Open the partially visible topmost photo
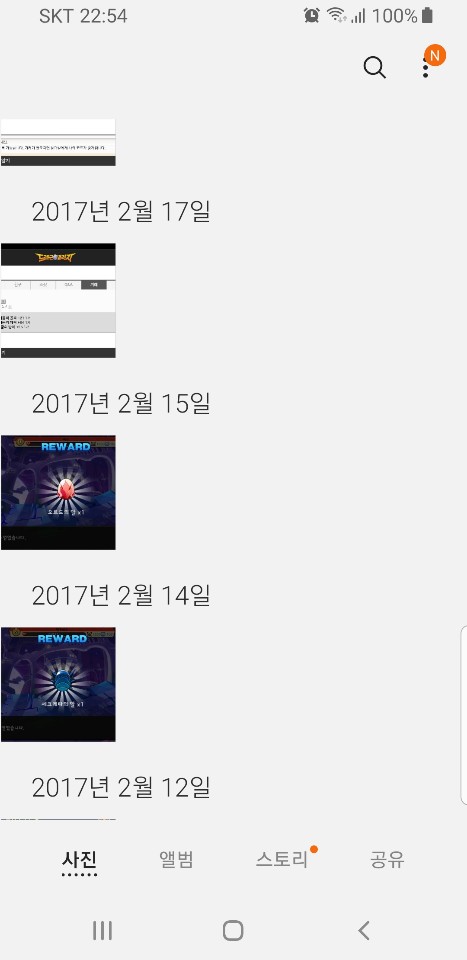This screenshot has width=467, height=960. click(x=58, y=143)
